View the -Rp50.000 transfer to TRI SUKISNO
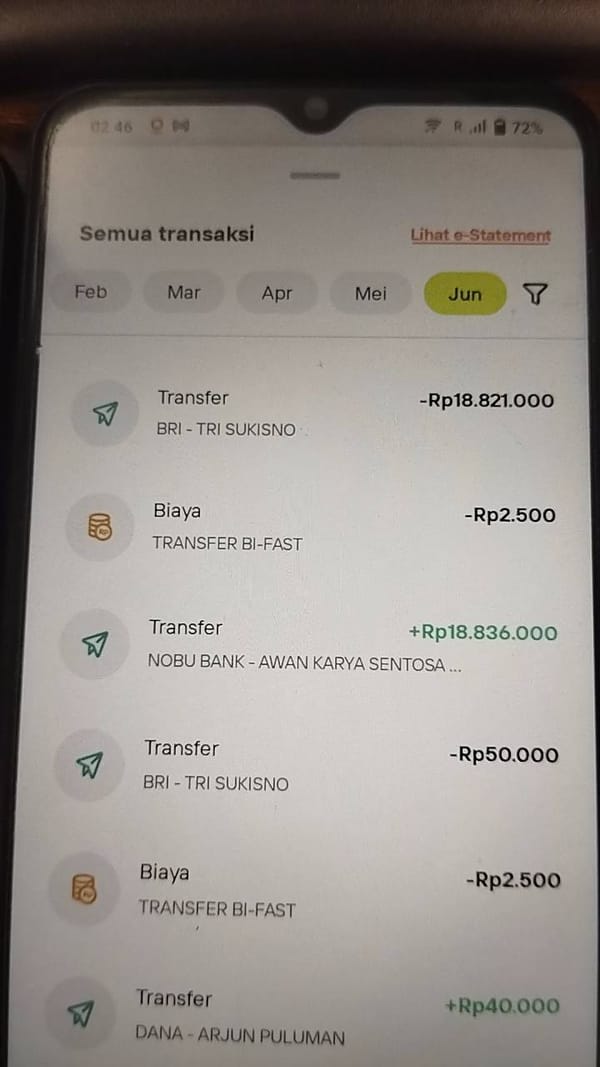This screenshot has height=1067, width=600. point(306,766)
